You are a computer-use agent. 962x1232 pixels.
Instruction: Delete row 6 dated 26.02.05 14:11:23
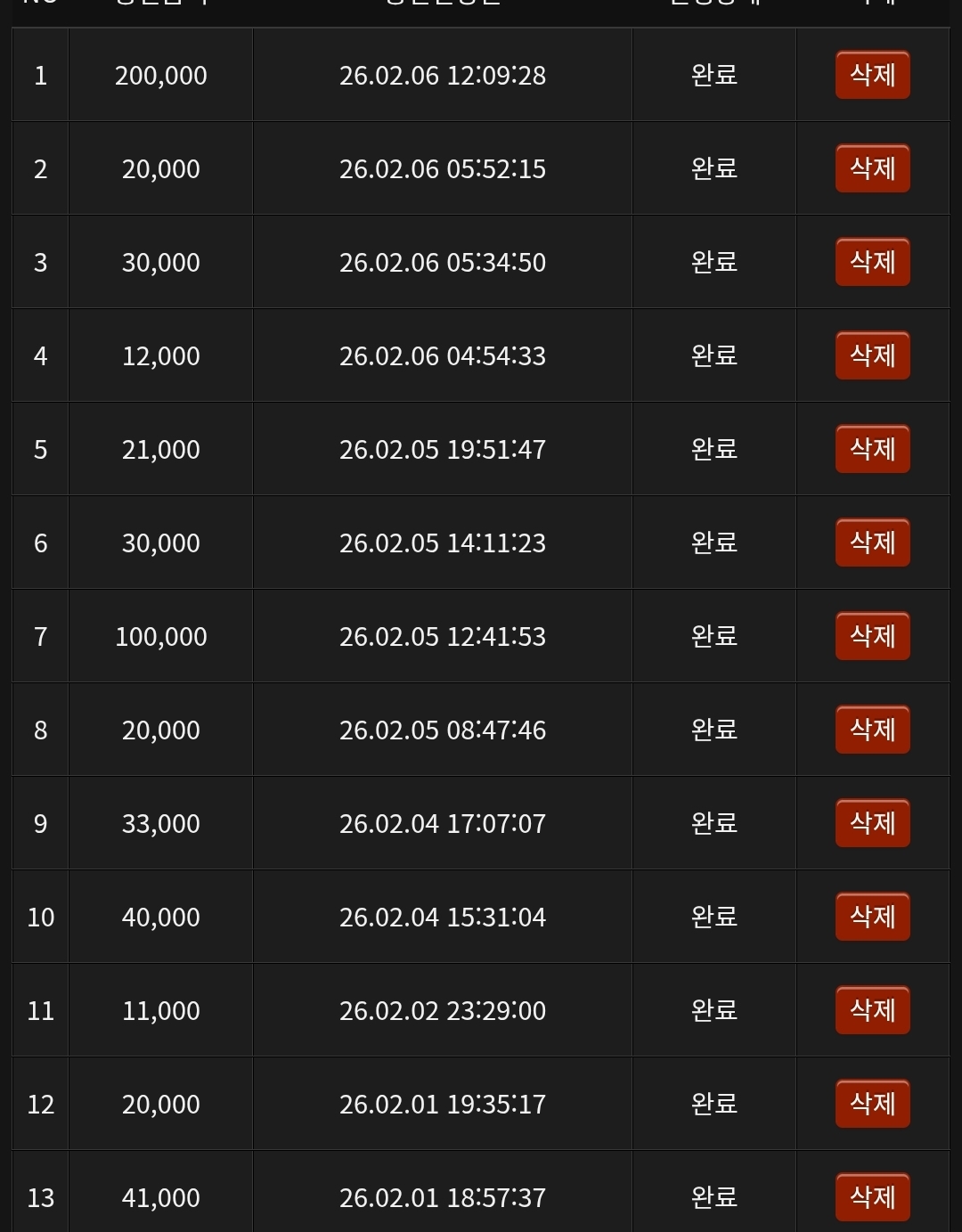(x=872, y=543)
